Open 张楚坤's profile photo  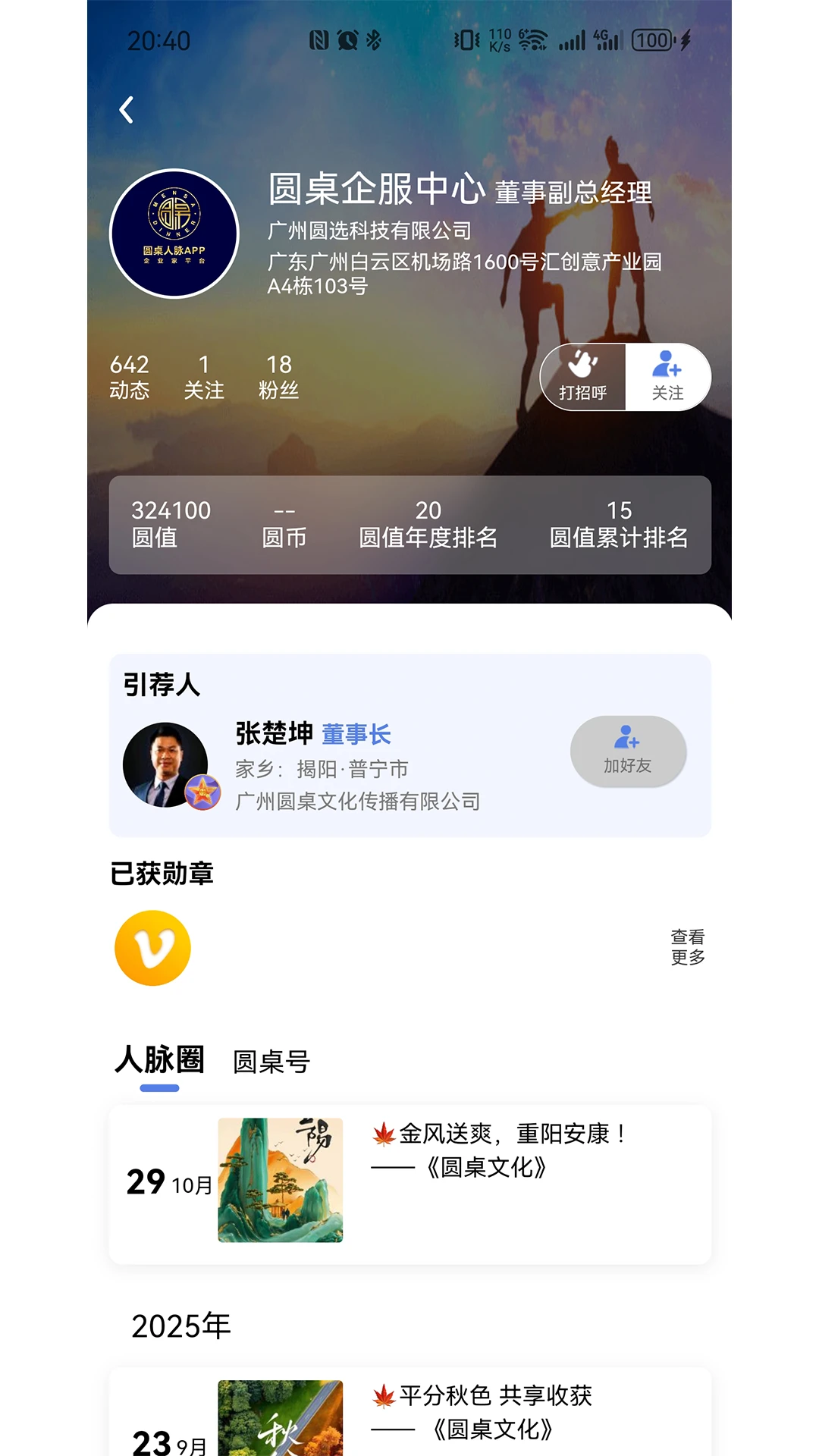coord(168,764)
